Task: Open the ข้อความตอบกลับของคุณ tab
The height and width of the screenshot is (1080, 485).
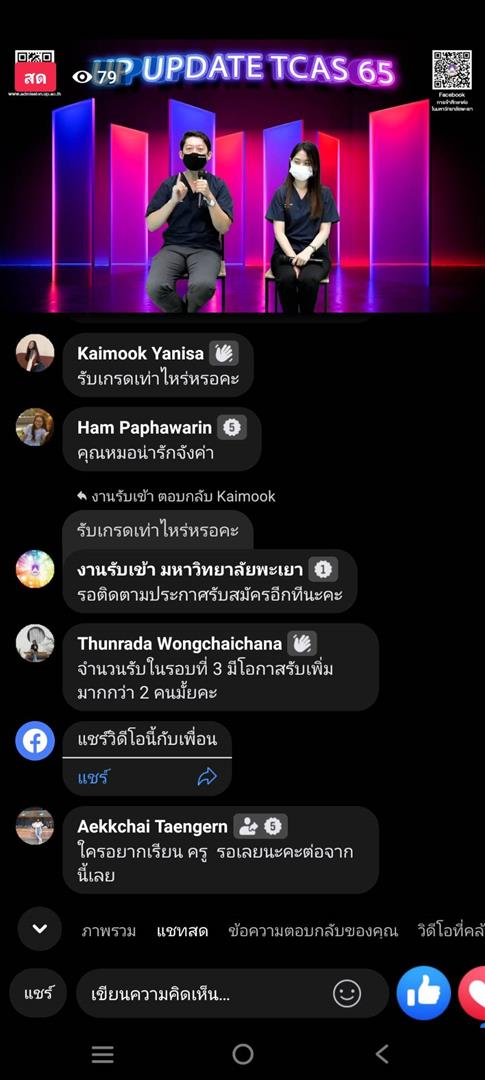Action: point(313,931)
